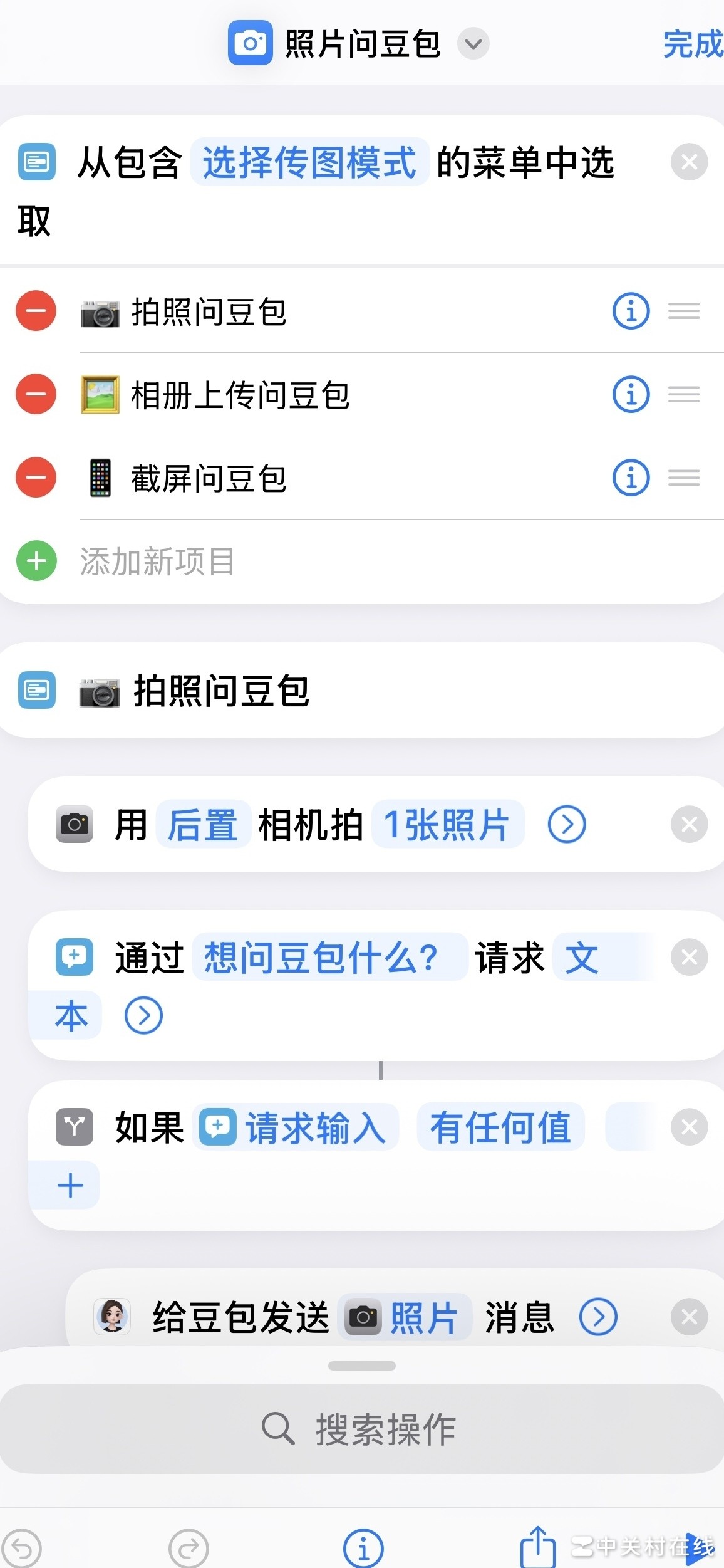Edit the 选择传图模式 prompt text
This screenshot has height=1568, width=724.
(x=309, y=162)
